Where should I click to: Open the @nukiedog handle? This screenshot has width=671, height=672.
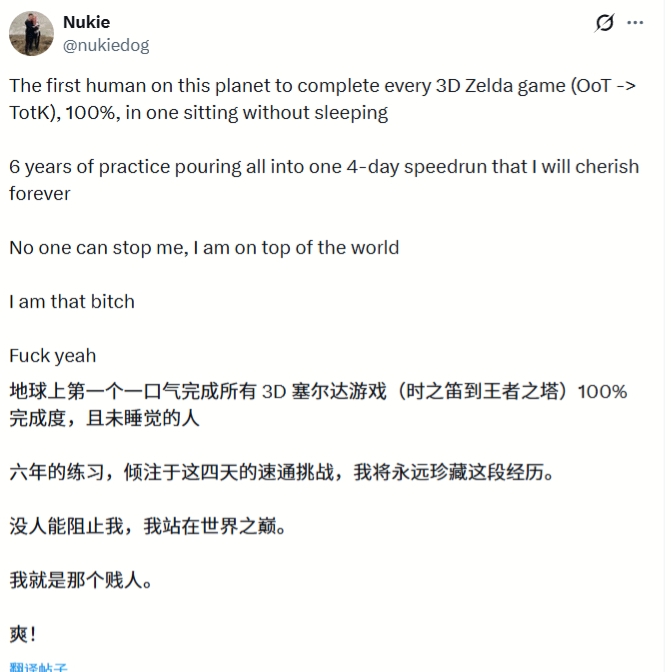[x=105, y=45]
